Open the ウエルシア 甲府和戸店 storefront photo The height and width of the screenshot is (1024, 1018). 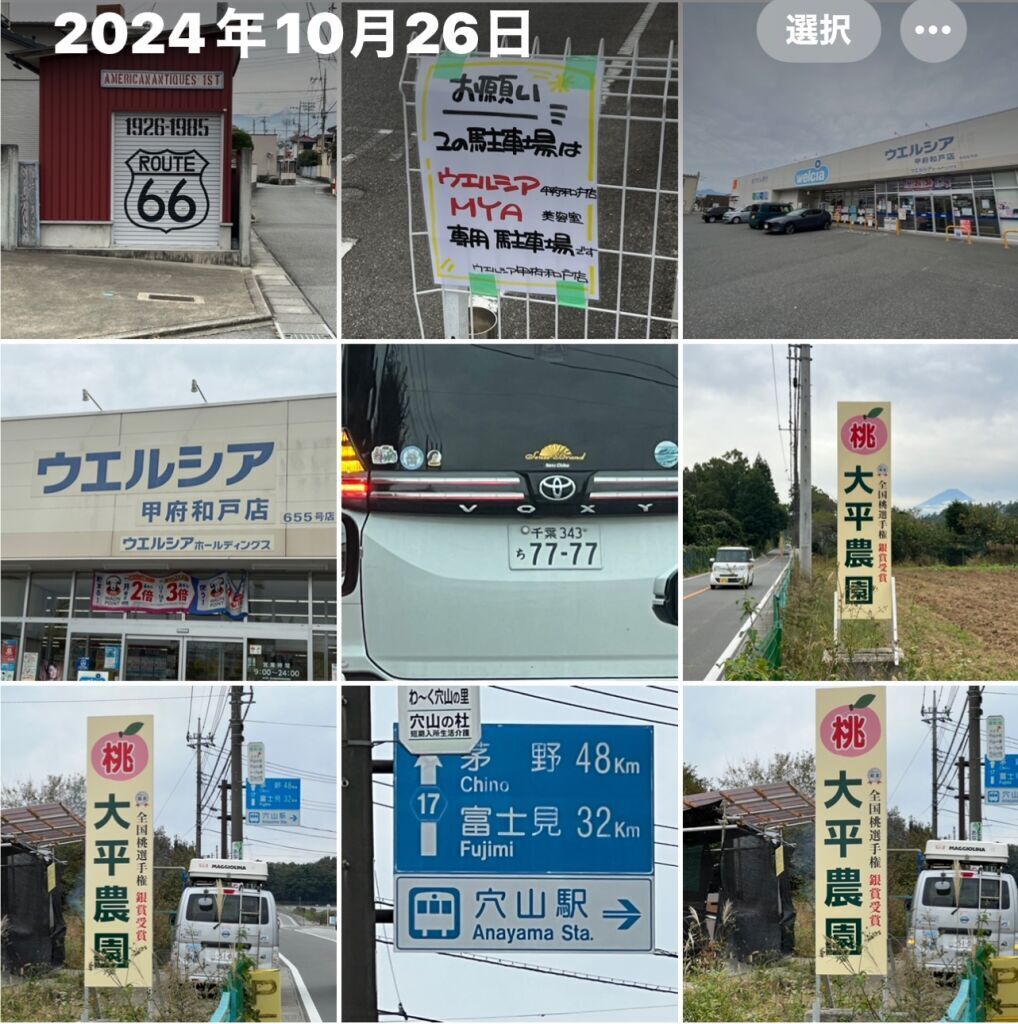tap(168, 512)
